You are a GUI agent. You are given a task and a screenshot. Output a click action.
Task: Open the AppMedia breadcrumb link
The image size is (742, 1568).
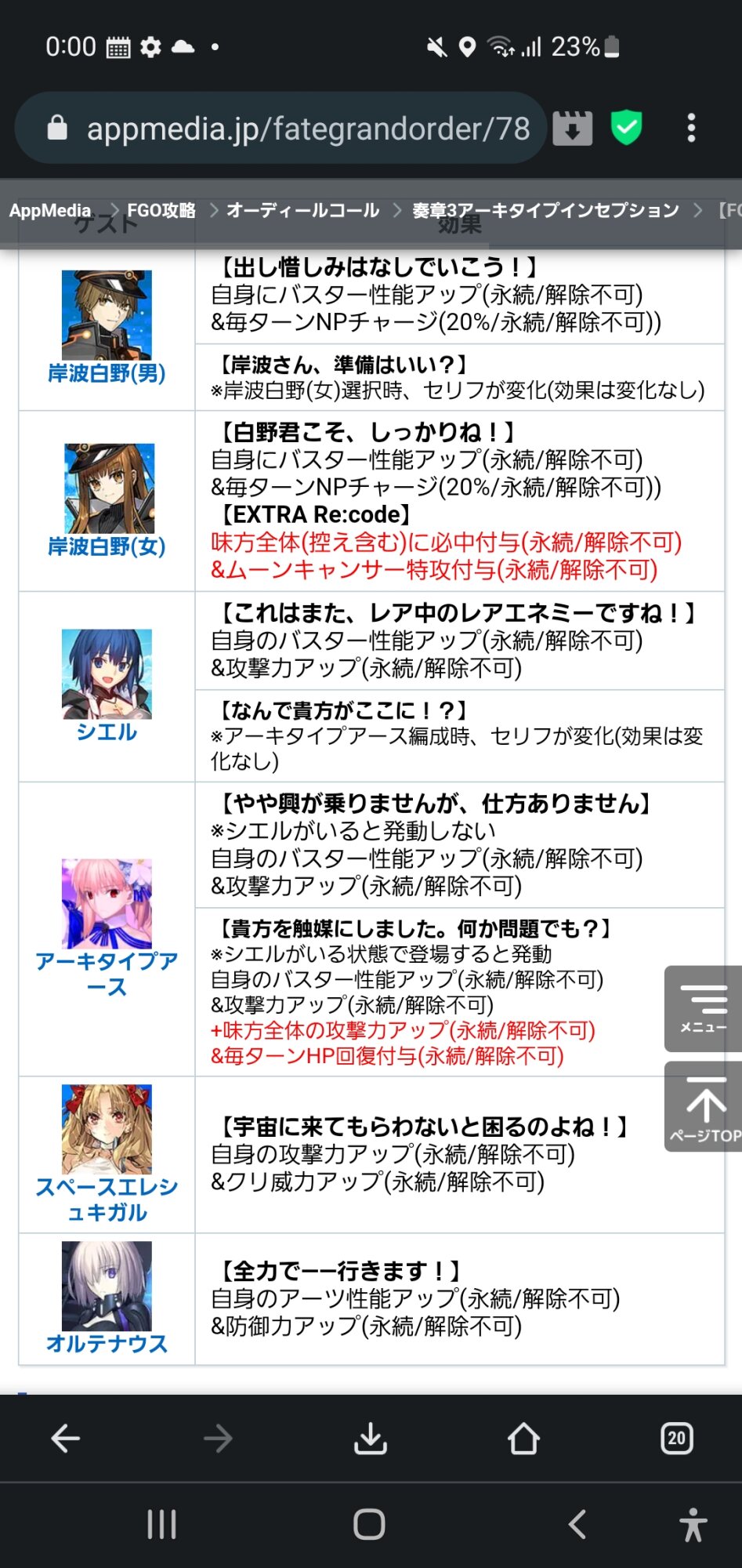[50, 210]
